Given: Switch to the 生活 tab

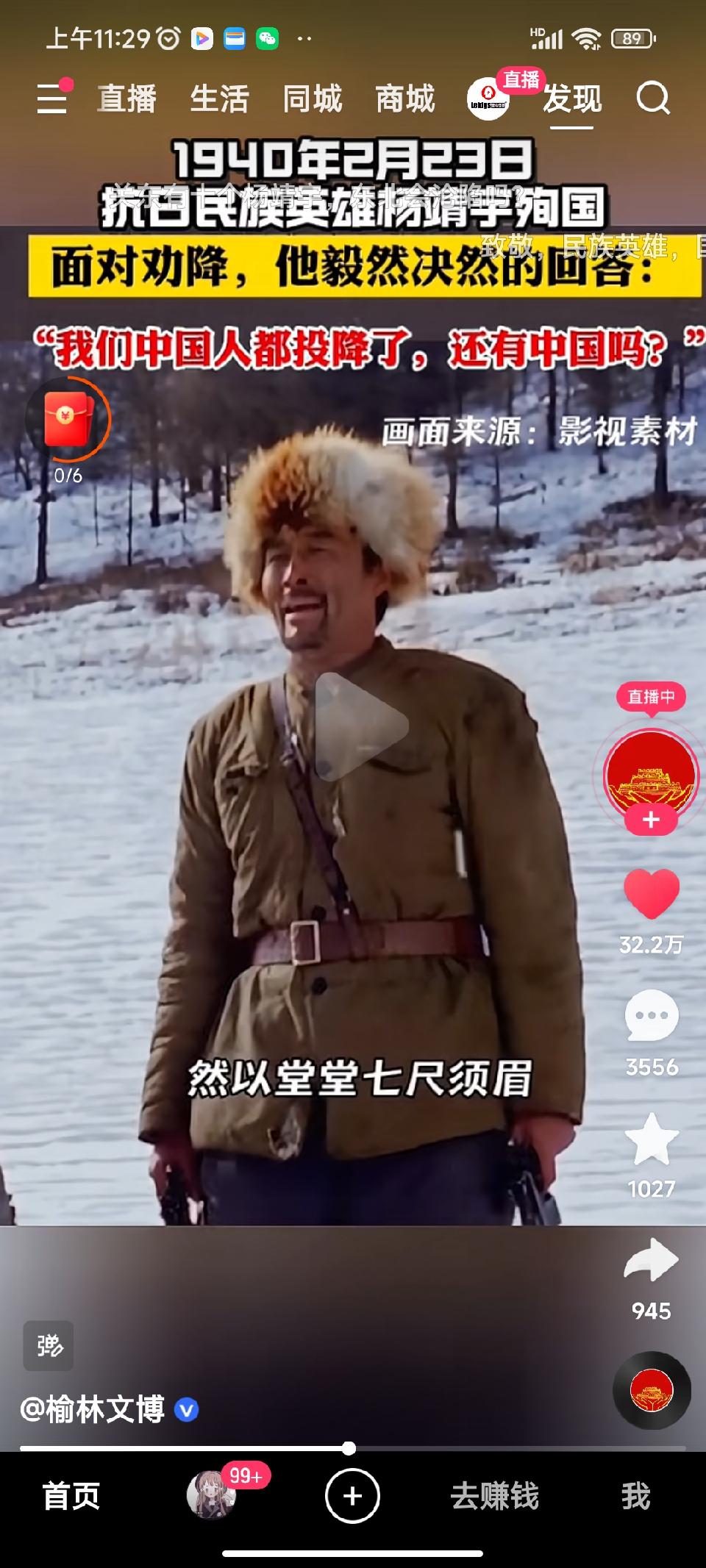Looking at the screenshot, I should point(220,99).
